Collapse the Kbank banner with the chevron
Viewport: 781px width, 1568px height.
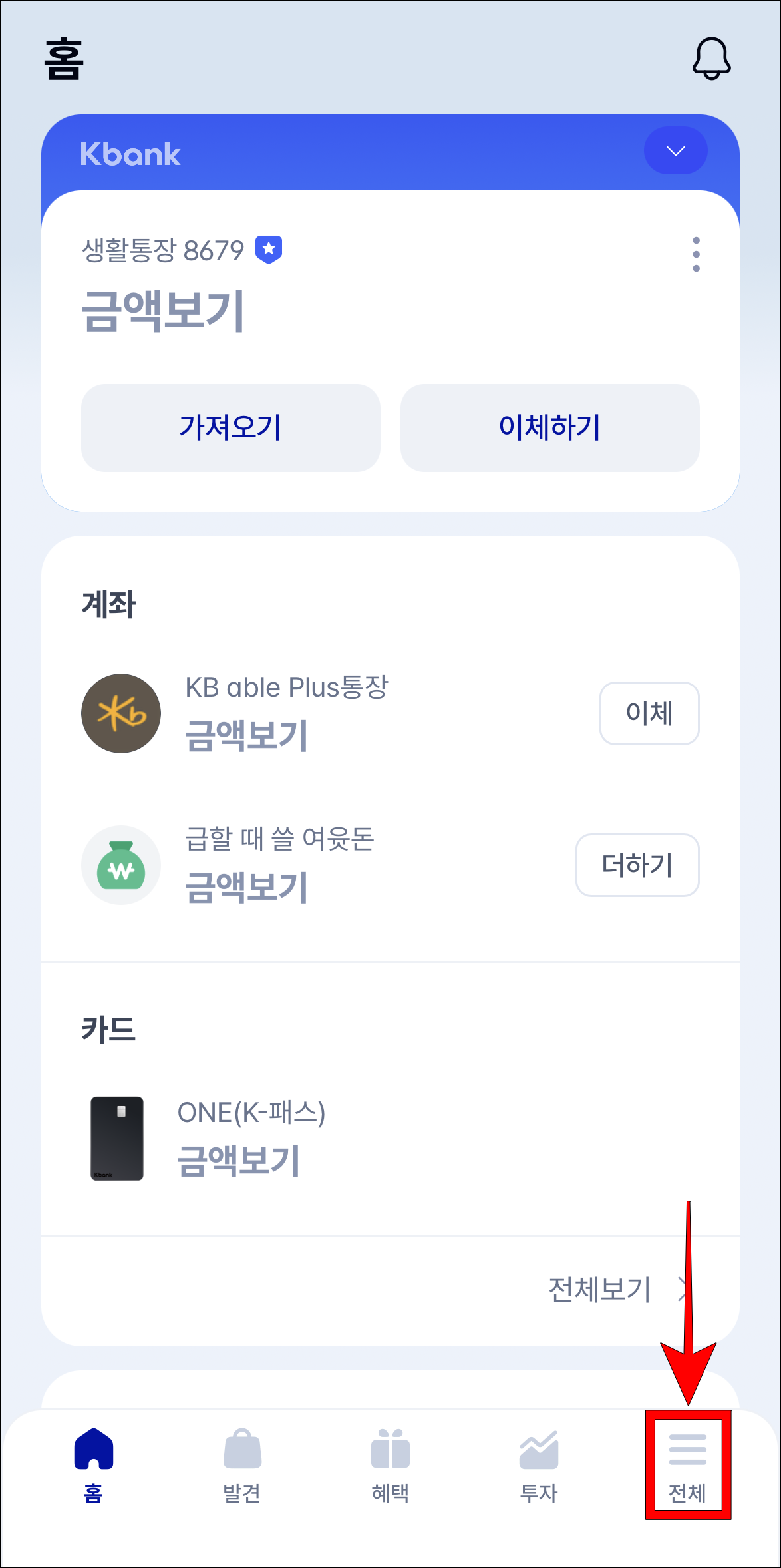tap(675, 150)
